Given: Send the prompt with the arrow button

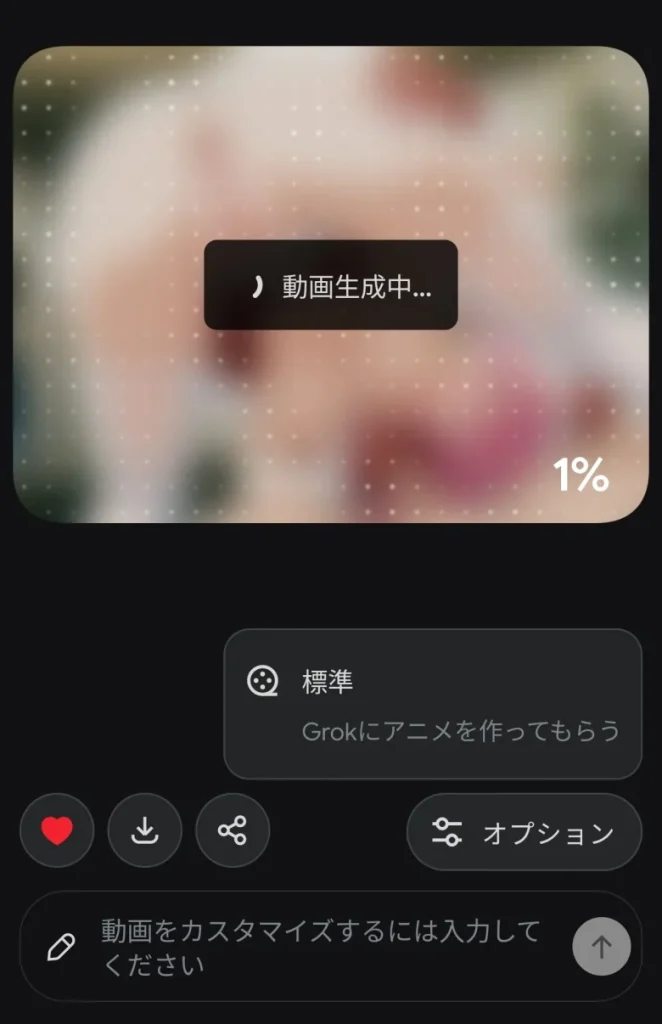Looking at the screenshot, I should [601, 946].
